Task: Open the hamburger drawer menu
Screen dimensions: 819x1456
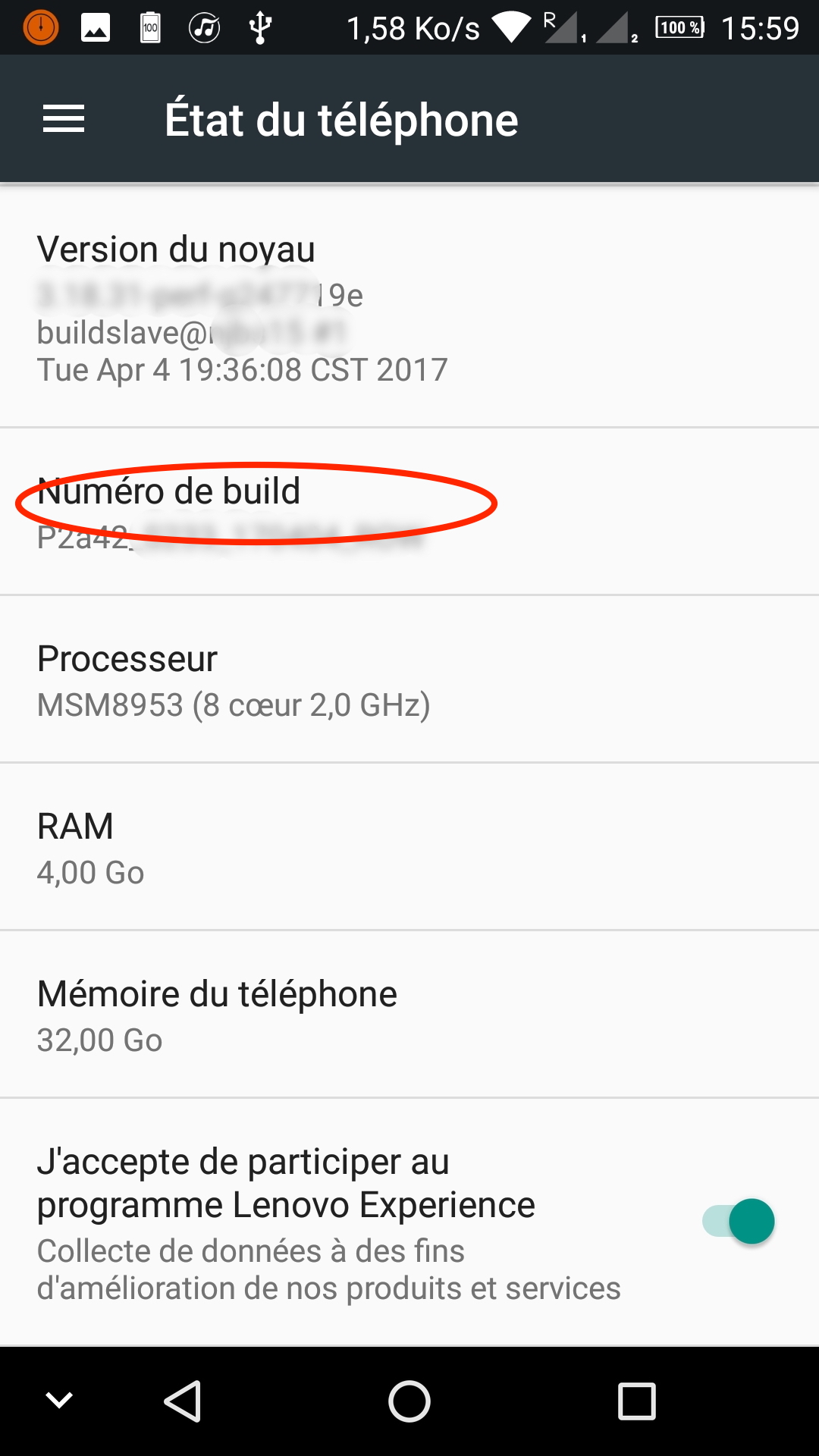Action: pos(64,119)
